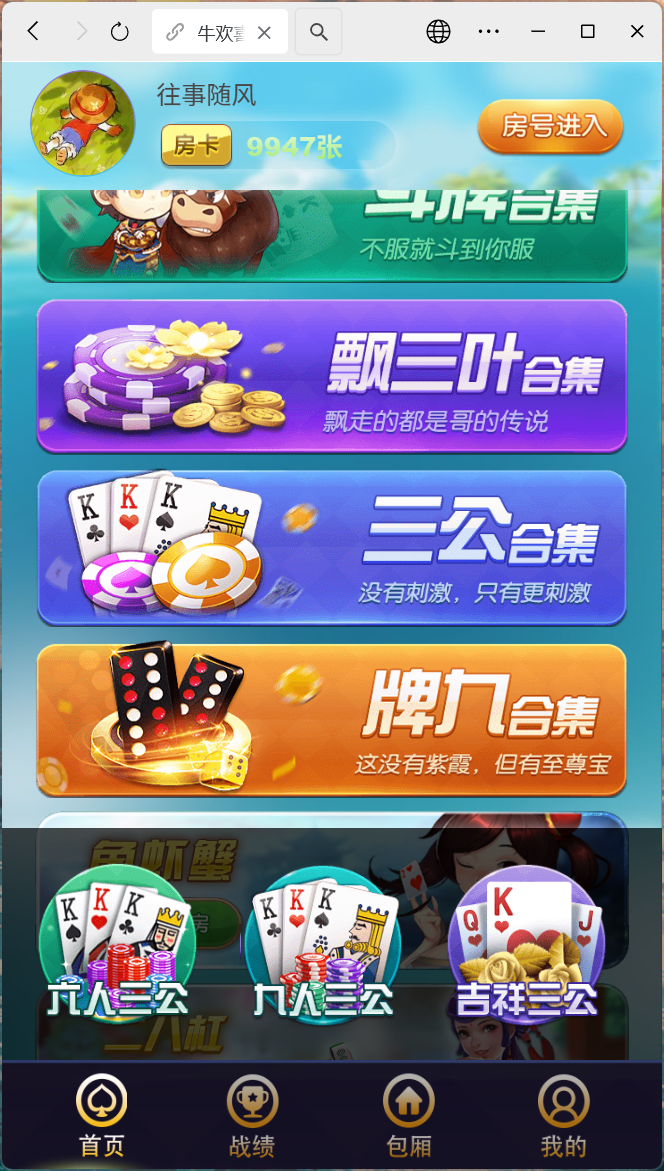Switch to the 首页 tab
This screenshot has width=664, height=1171.
click(101, 1116)
